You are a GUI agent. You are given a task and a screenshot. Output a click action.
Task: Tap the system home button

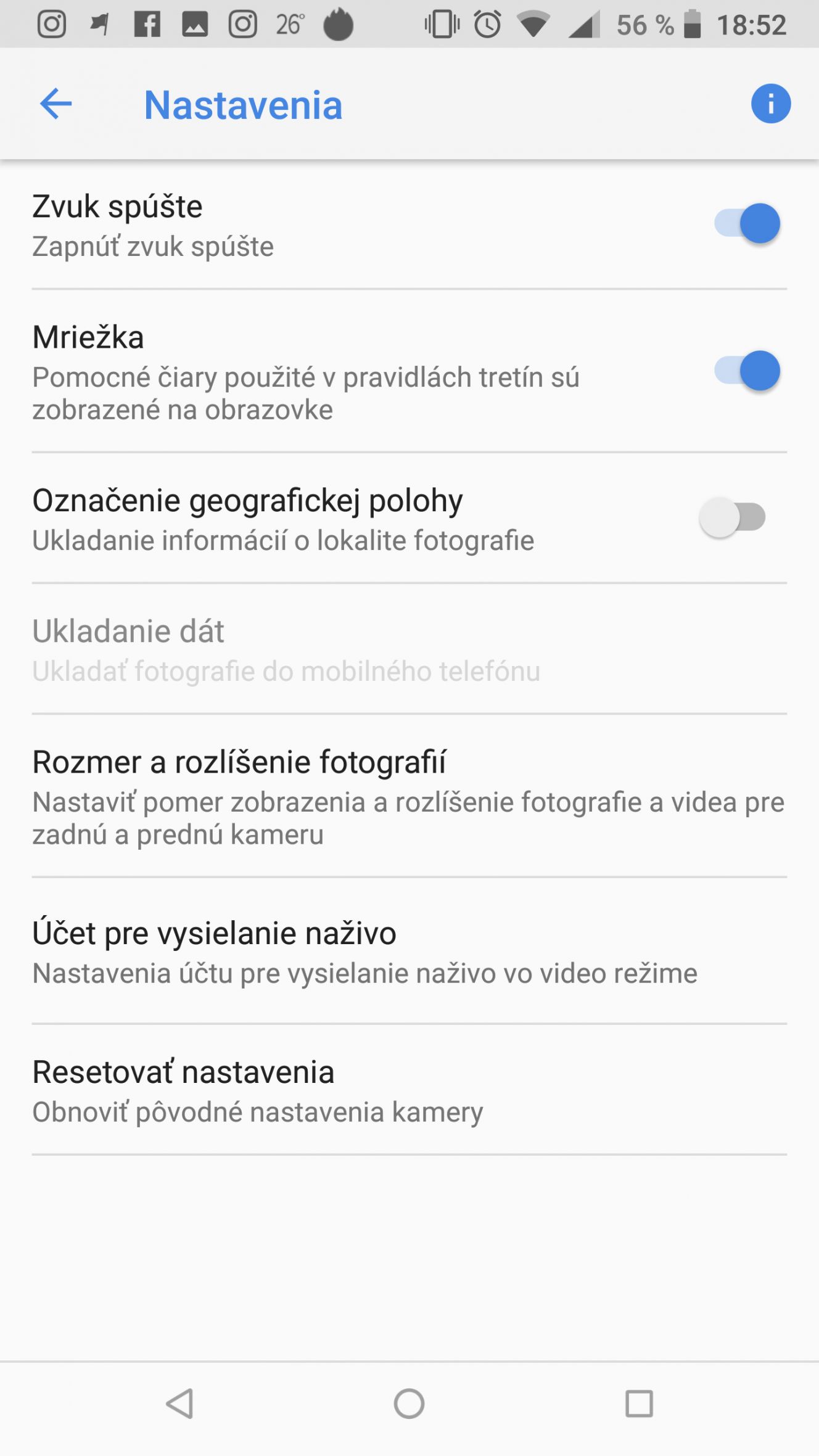tap(409, 1404)
